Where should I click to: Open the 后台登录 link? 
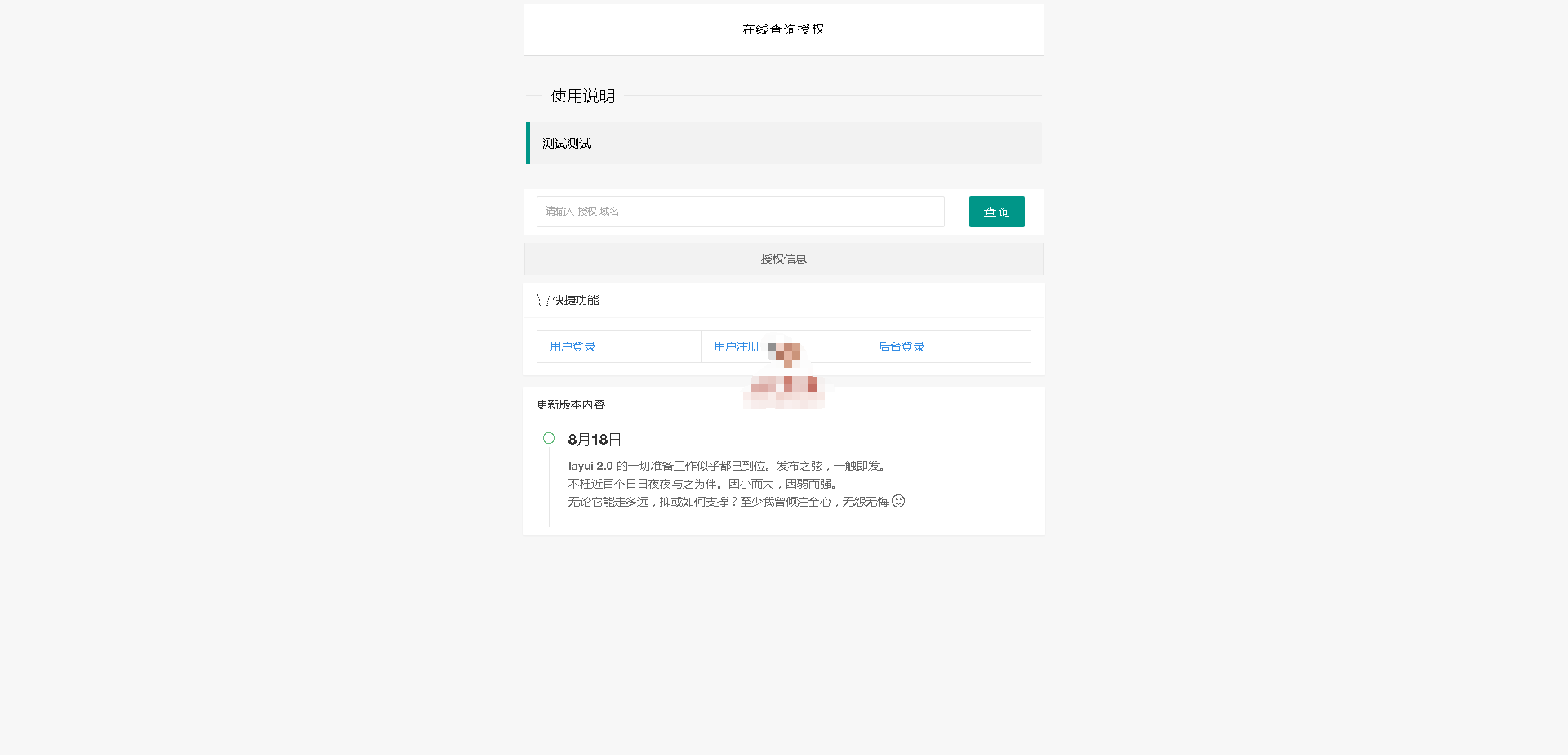pos(902,346)
